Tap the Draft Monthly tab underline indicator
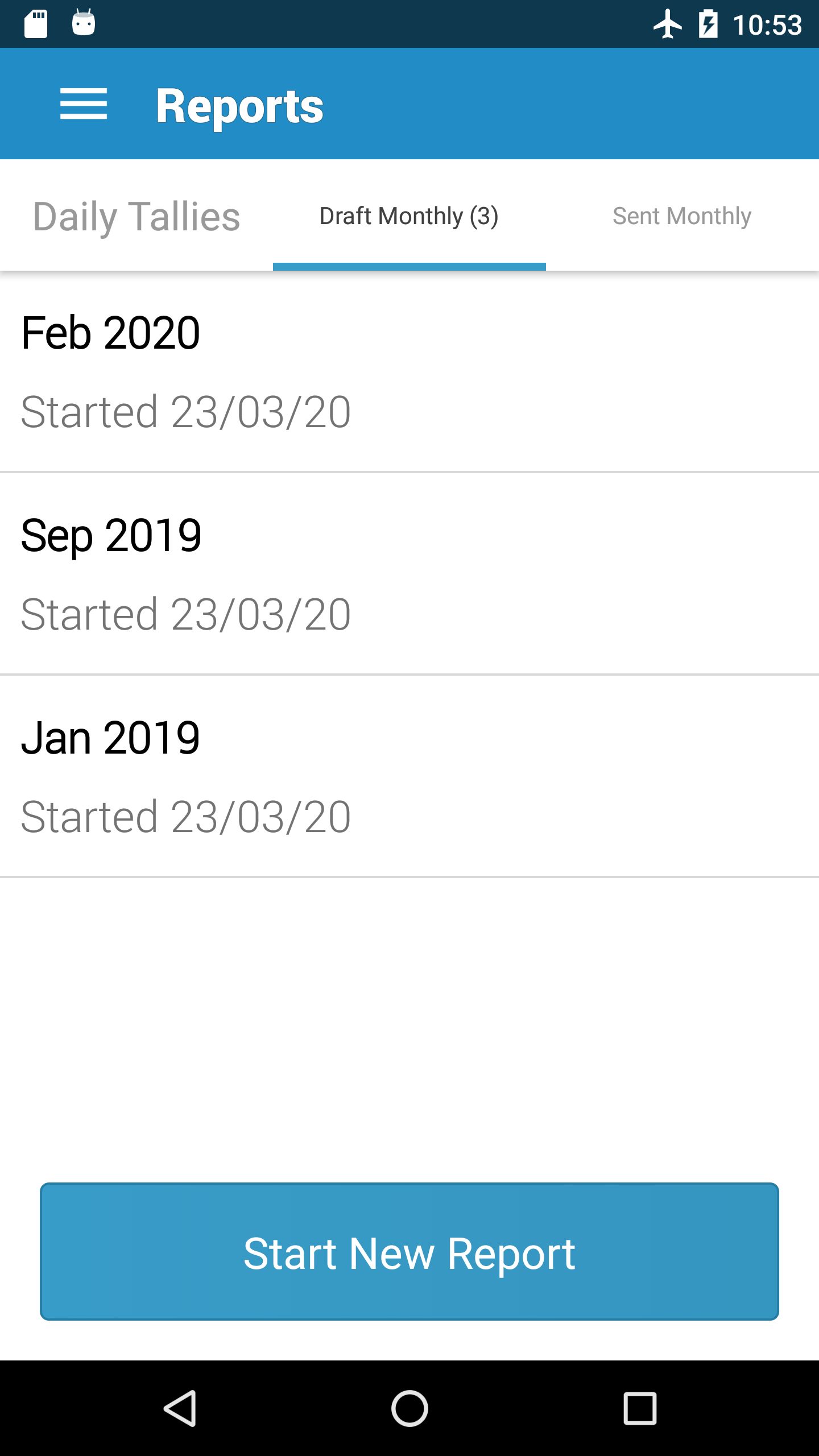This screenshot has height=1456, width=819. coord(409,264)
